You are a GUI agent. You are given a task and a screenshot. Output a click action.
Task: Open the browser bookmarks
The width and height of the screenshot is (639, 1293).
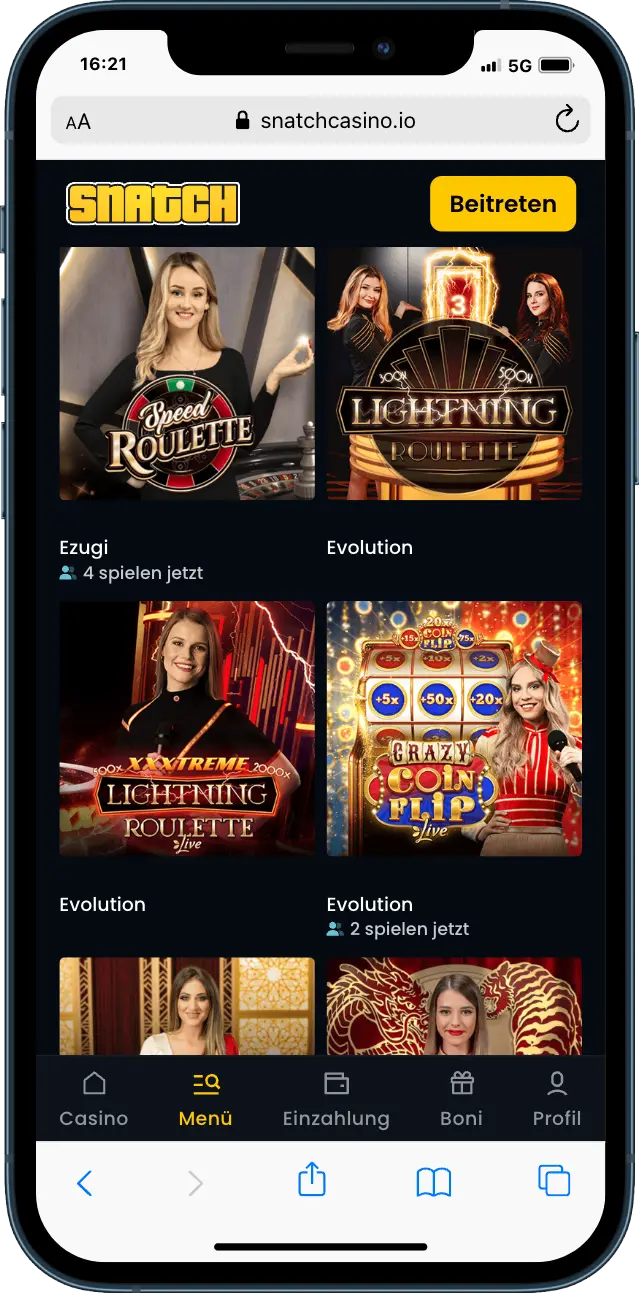point(433,1182)
